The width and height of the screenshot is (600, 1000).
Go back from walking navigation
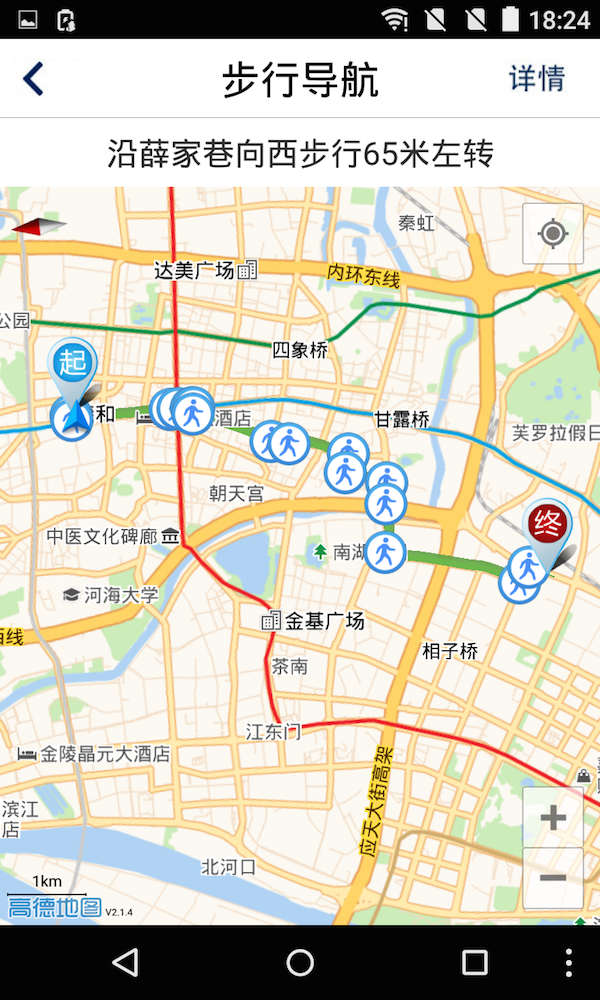point(34,79)
